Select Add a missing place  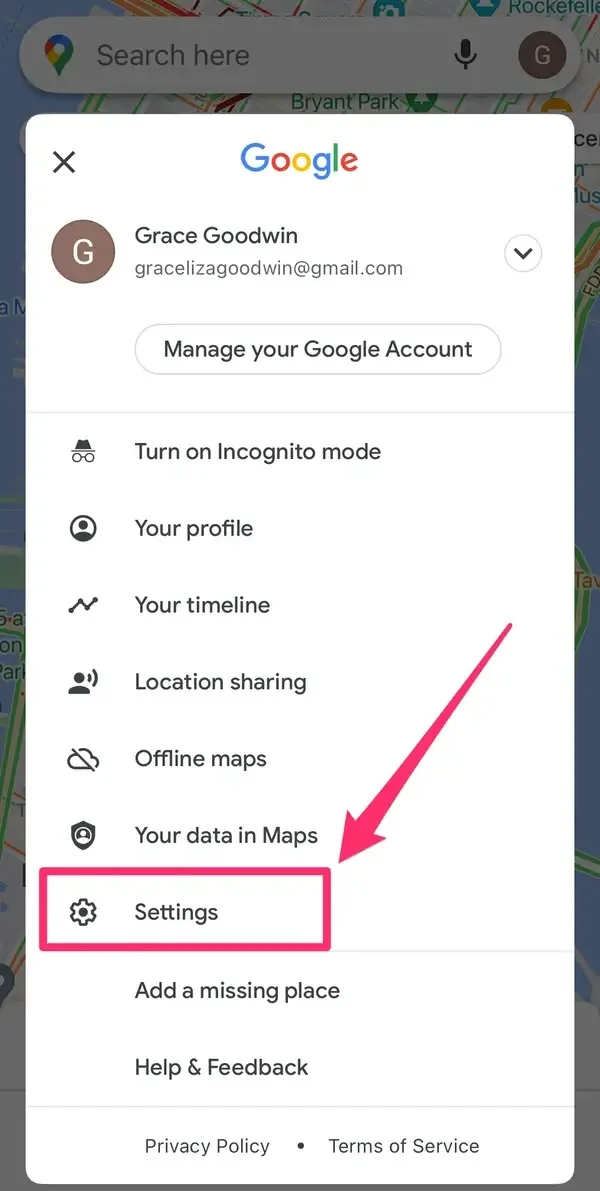237,991
